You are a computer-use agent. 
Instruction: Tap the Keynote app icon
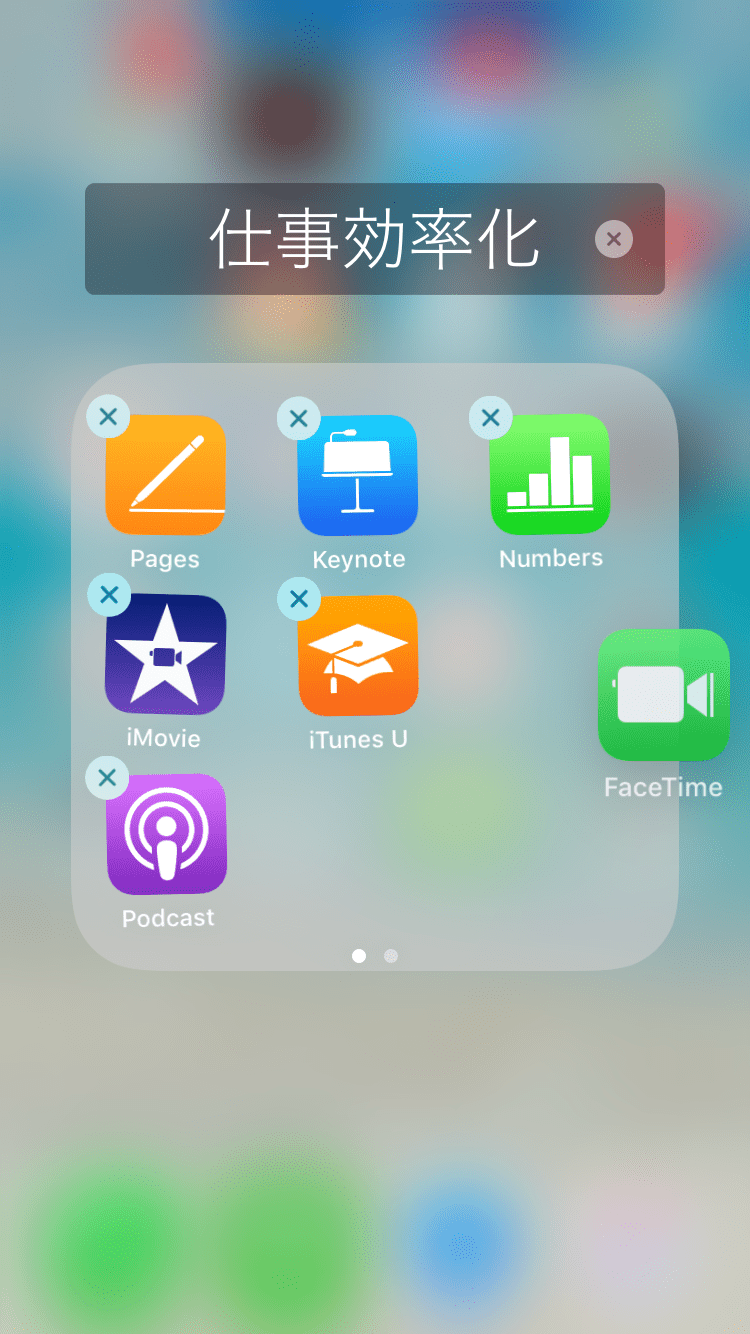pyautogui.click(x=358, y=476)
